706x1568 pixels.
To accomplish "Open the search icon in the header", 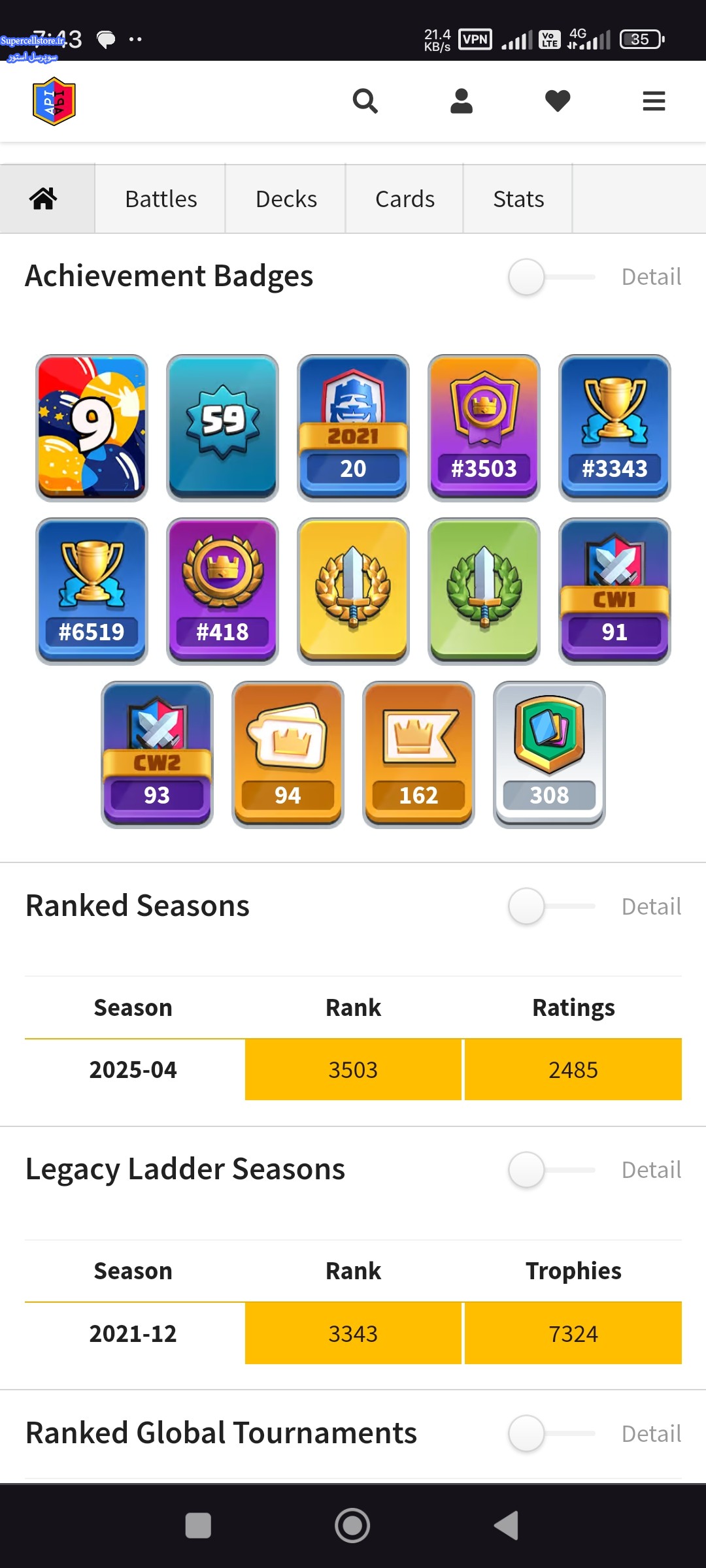I will [365, 101].
